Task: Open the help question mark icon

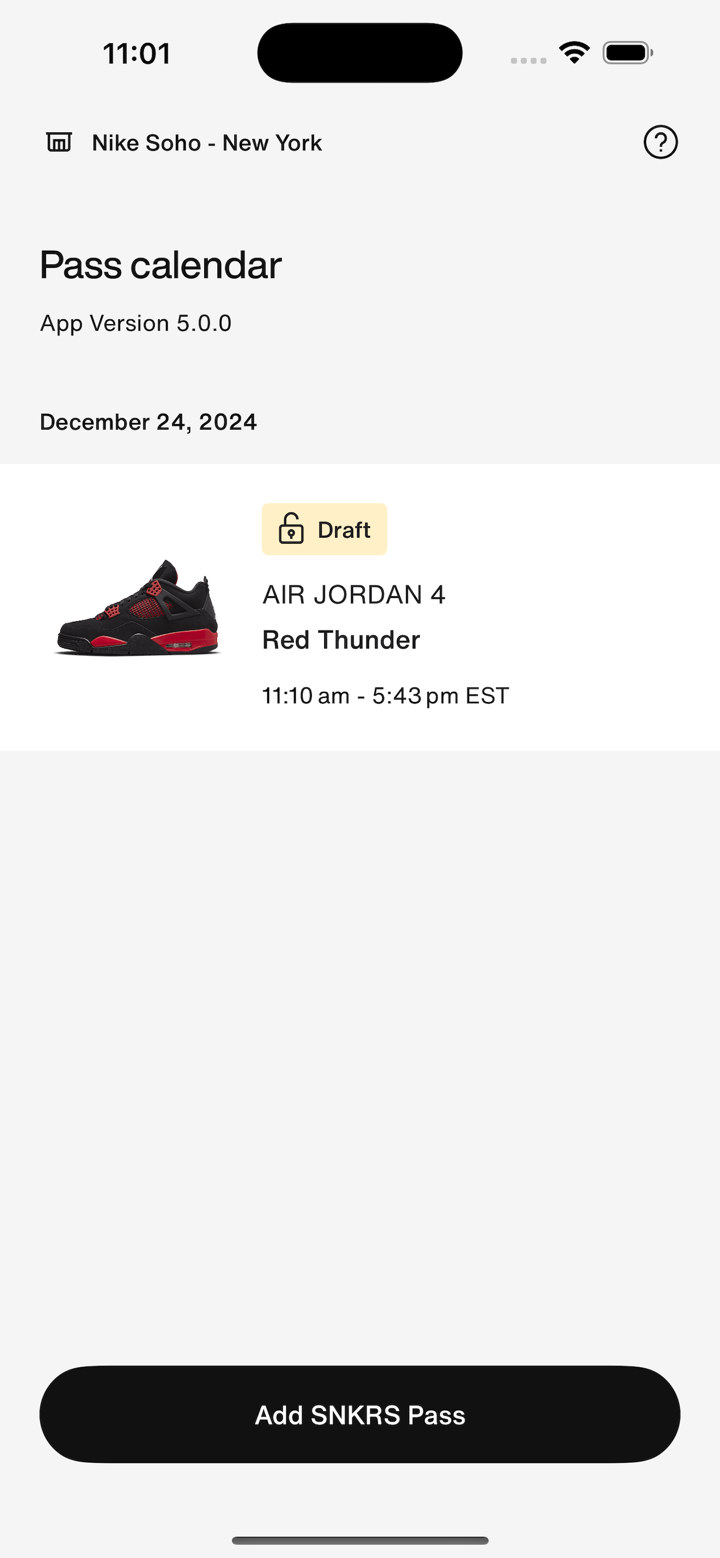Action: (x=660, y=142)
